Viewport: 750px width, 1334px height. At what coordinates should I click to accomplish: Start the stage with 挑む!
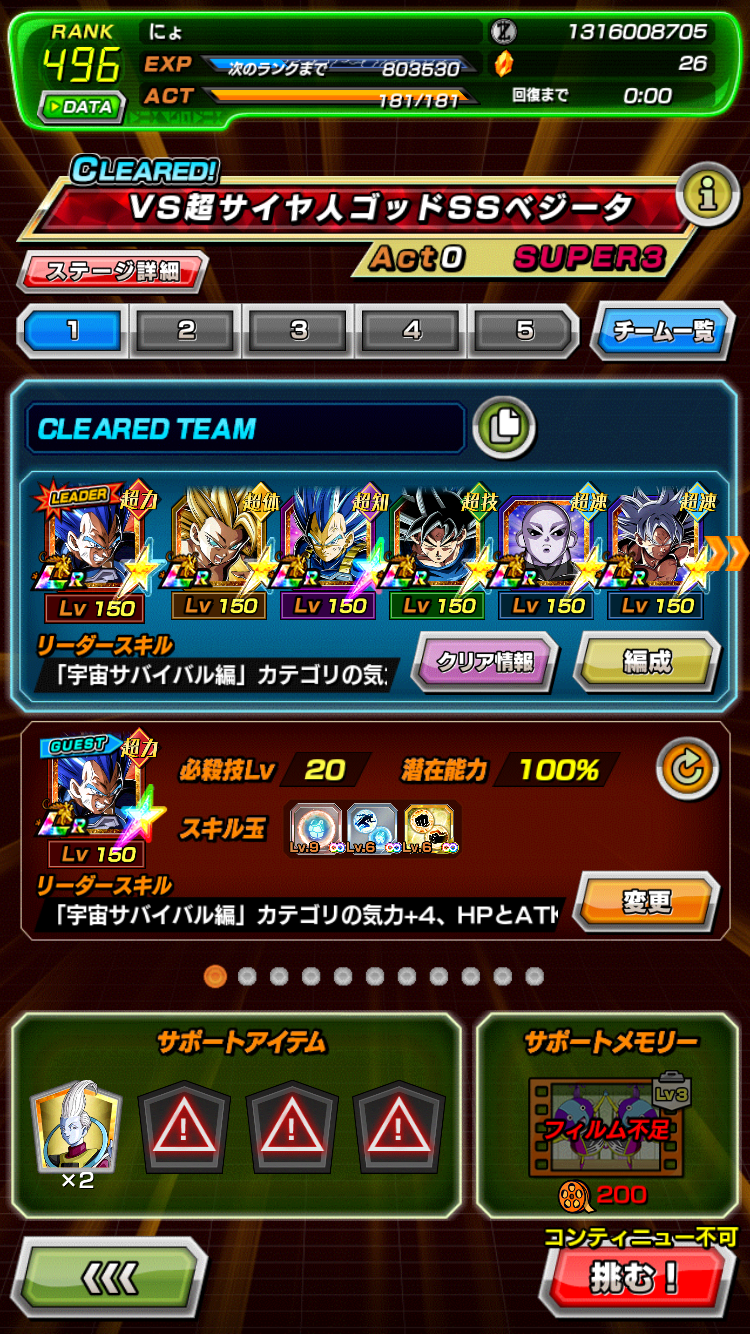coord(634,1277)
